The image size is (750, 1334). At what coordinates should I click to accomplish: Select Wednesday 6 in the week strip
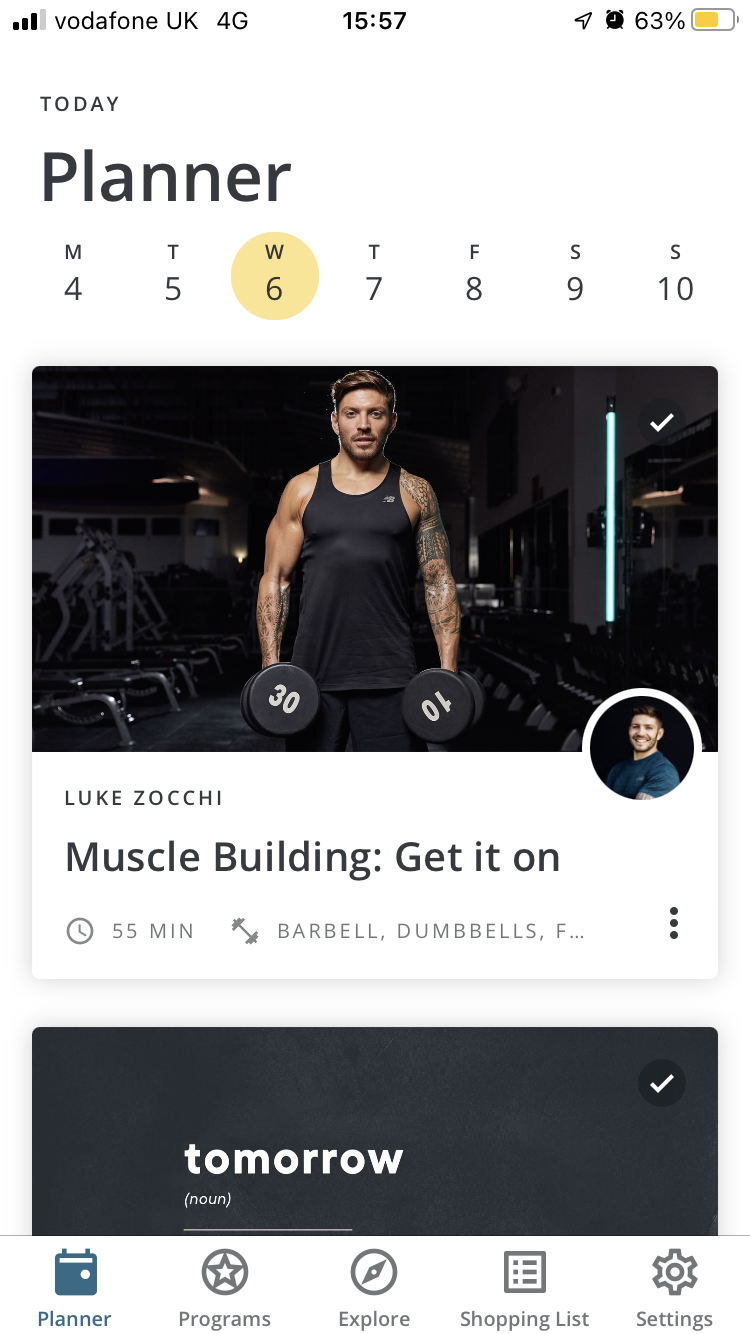(x=274, y=275)
